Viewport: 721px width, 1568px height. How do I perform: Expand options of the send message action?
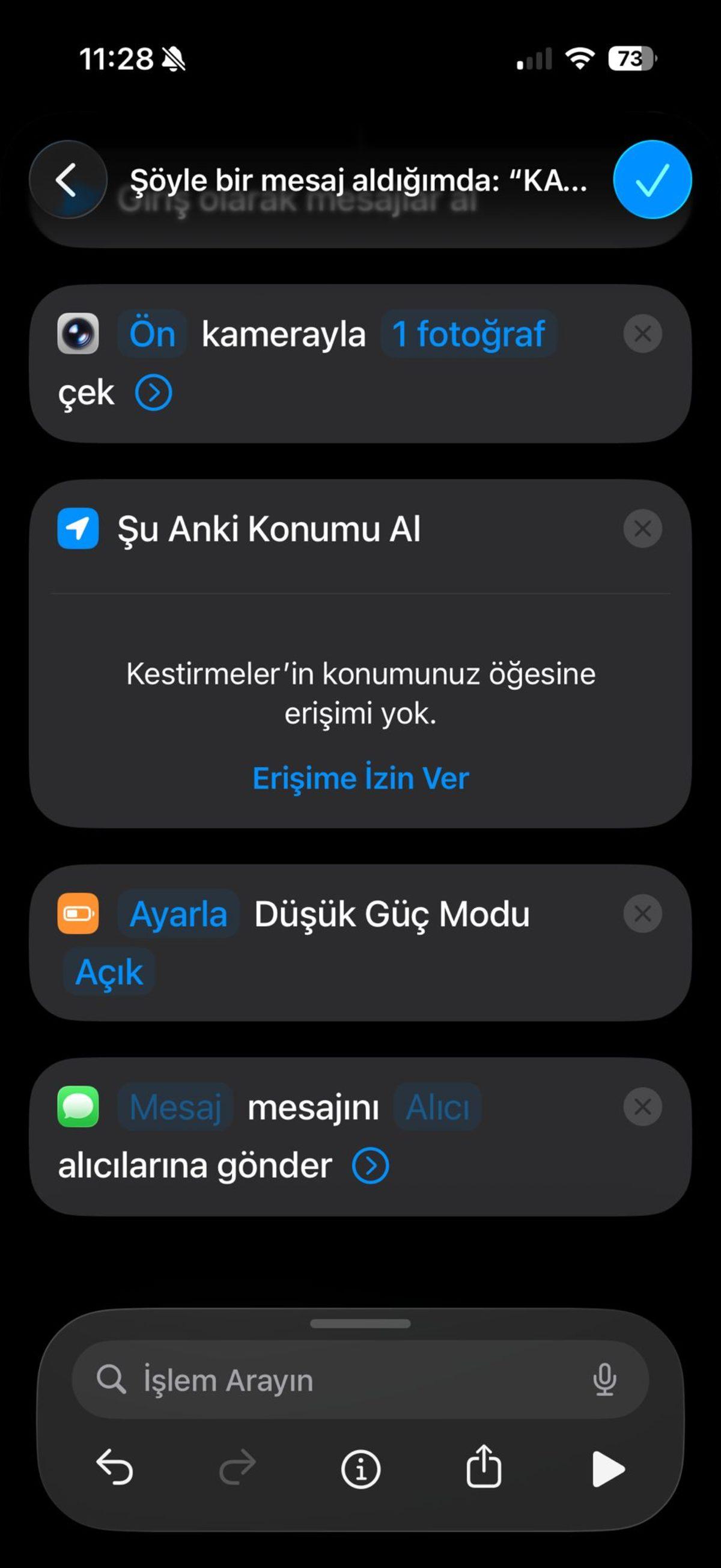[x=371, y=1166]
